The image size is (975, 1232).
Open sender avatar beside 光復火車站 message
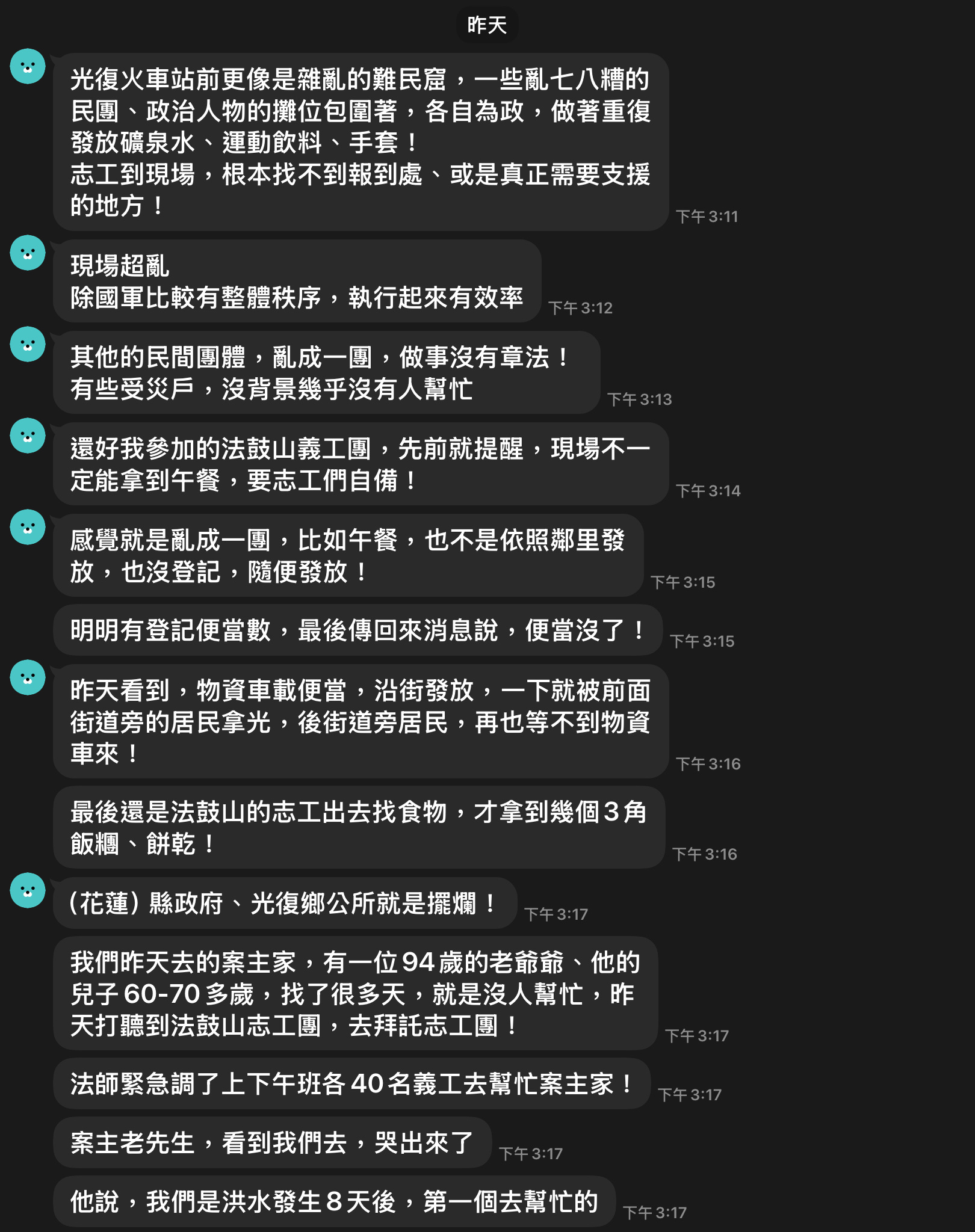(28, 66)
